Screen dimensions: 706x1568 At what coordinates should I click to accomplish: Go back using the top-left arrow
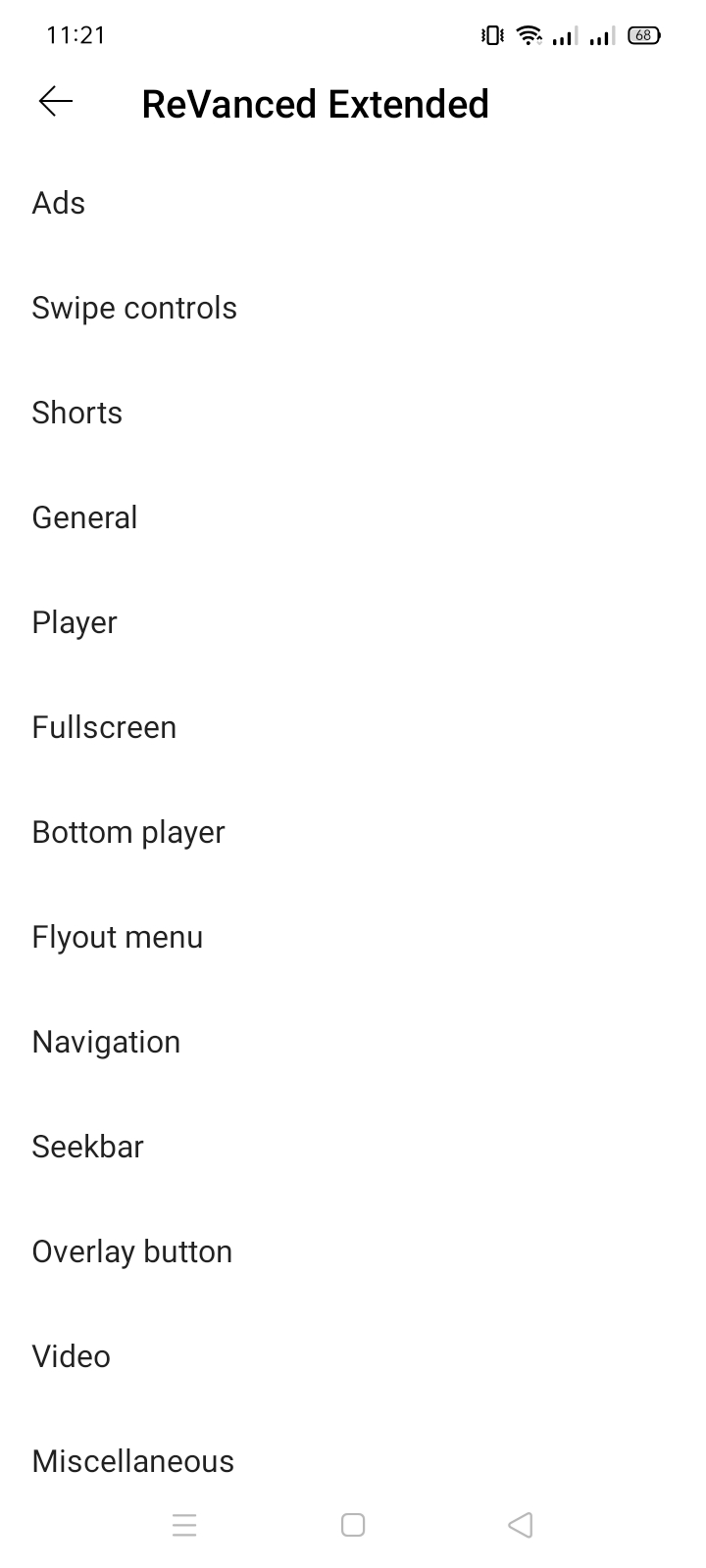click(x=56, y=102)
